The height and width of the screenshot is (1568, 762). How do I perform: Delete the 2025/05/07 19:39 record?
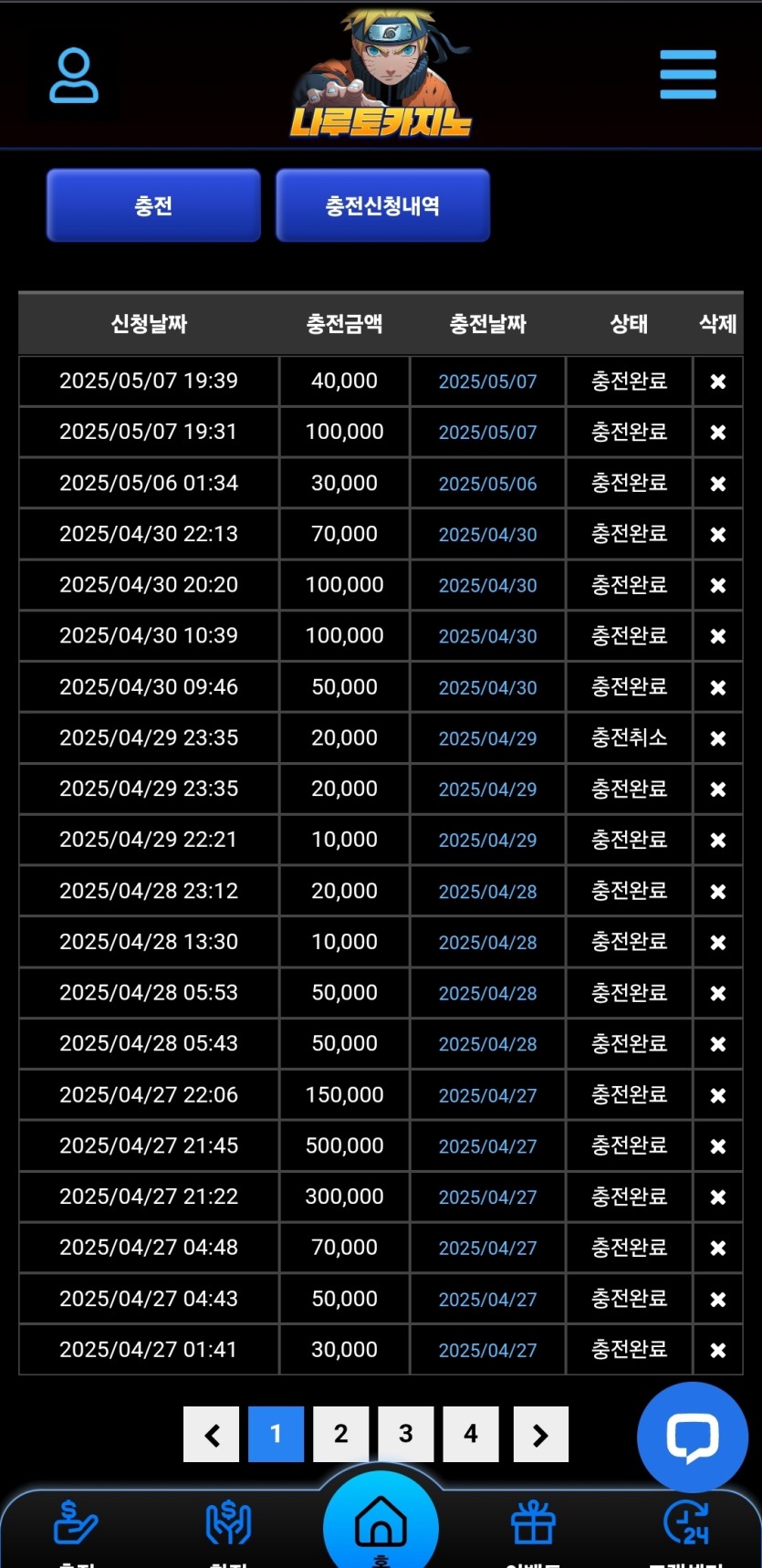[x=718, y=382]
